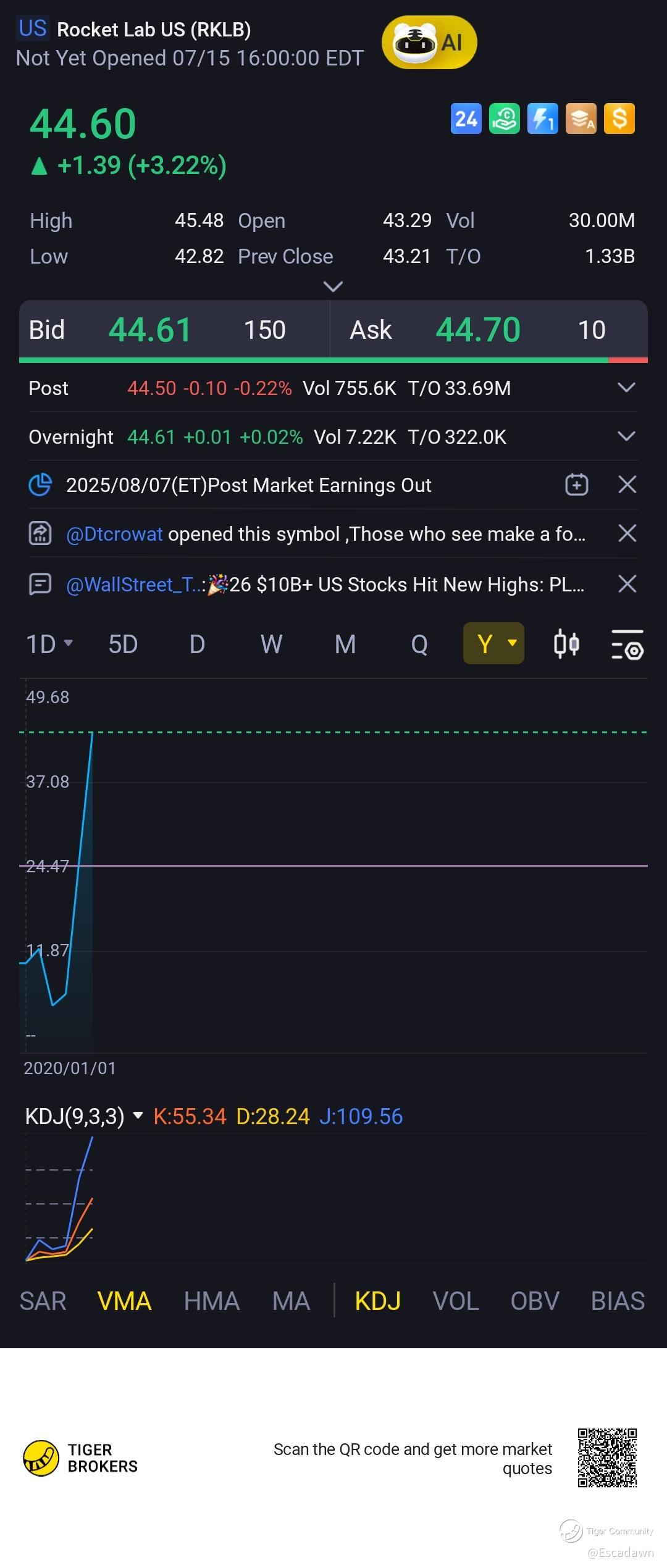Dismiss the earnings out notice

click(x=627, y=485)
